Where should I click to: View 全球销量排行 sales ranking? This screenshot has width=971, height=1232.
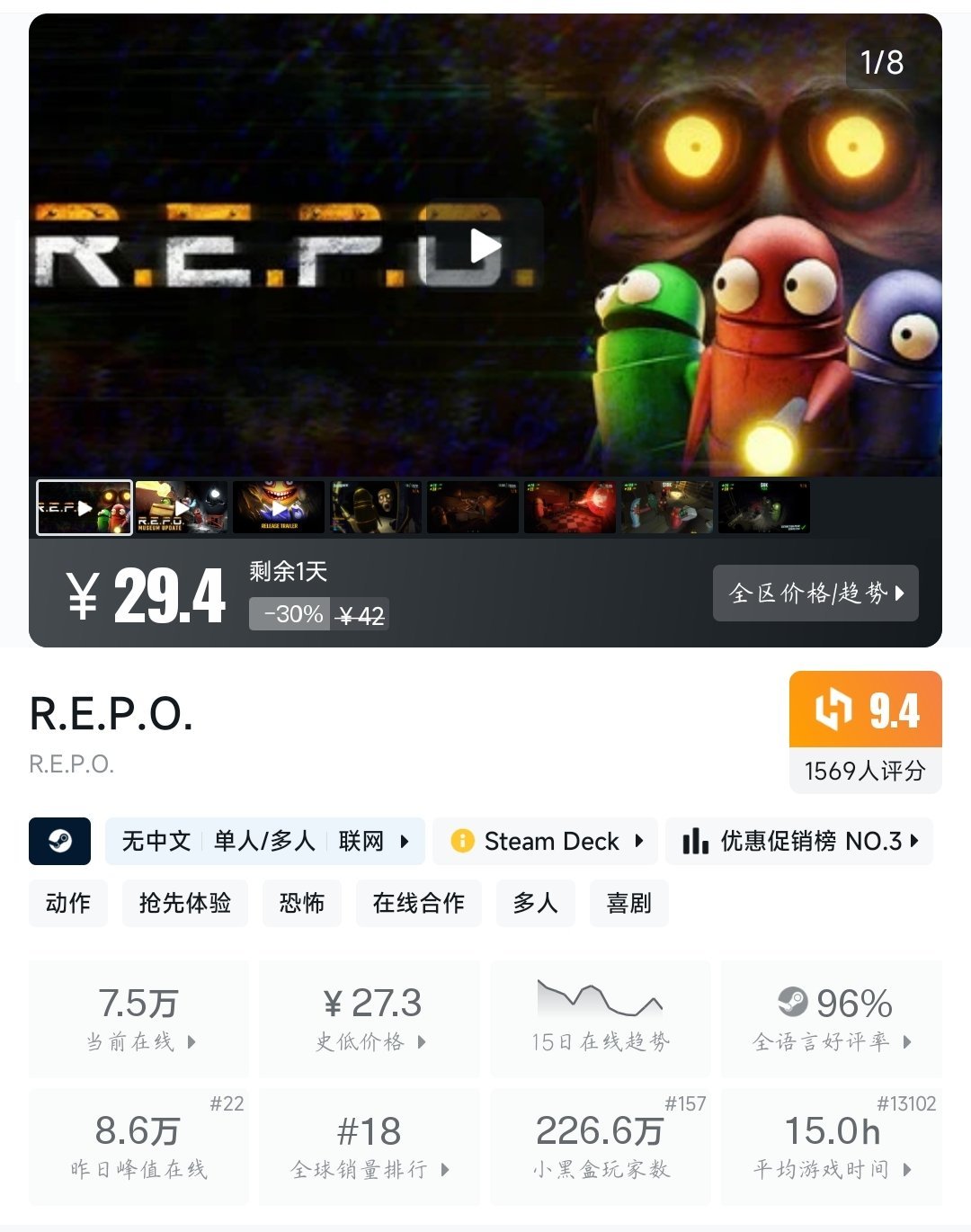[x=370, y=1147]
